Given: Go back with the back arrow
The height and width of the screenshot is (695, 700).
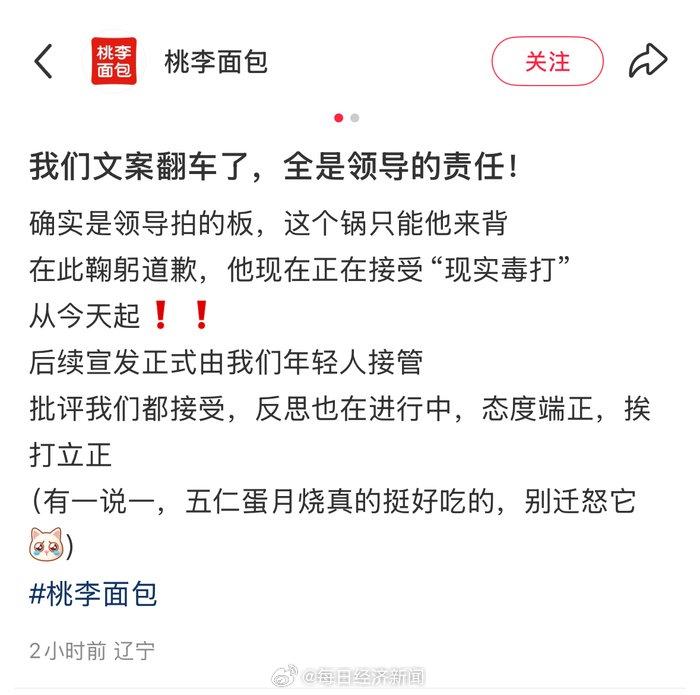Looking at the screenshot, I should pos(43,61).
